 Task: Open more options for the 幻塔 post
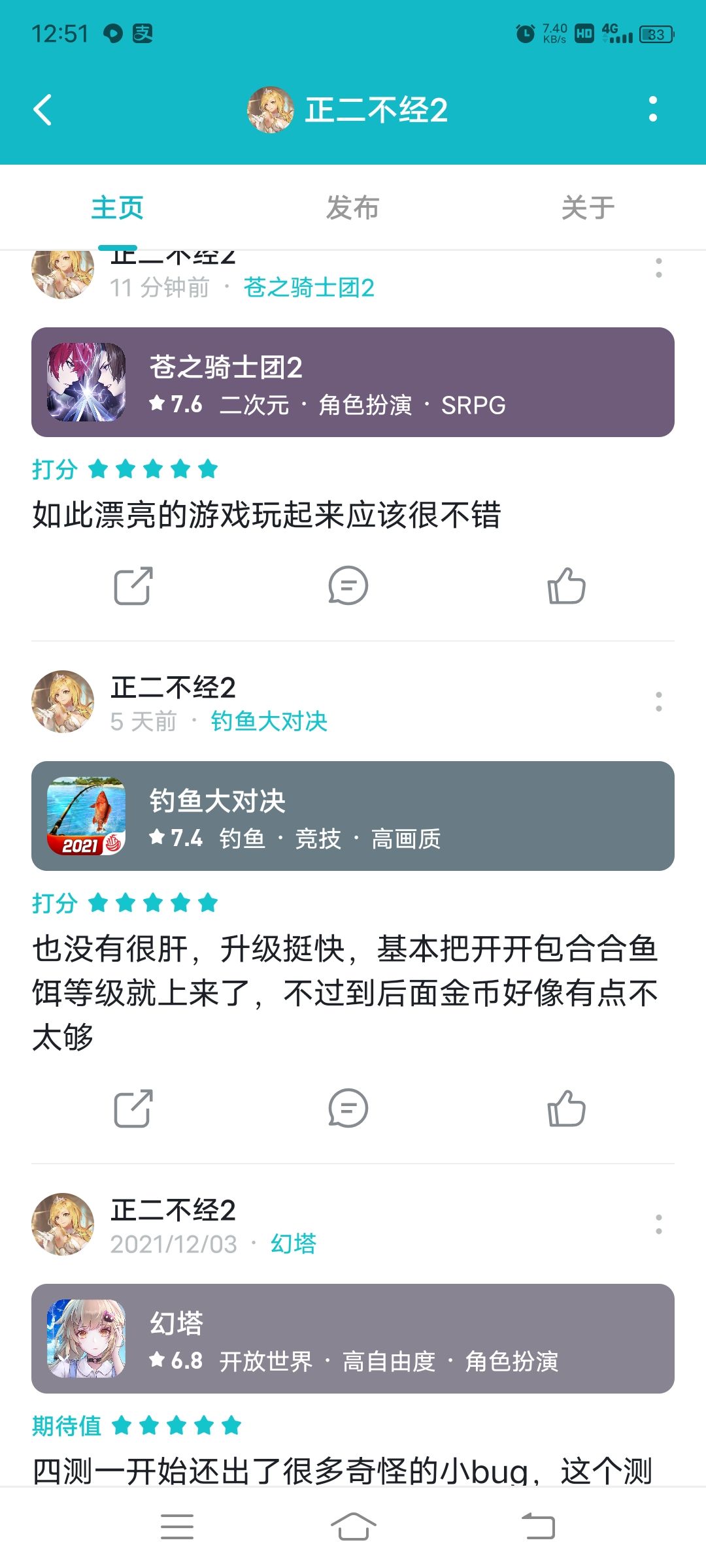pos(658,1224)
